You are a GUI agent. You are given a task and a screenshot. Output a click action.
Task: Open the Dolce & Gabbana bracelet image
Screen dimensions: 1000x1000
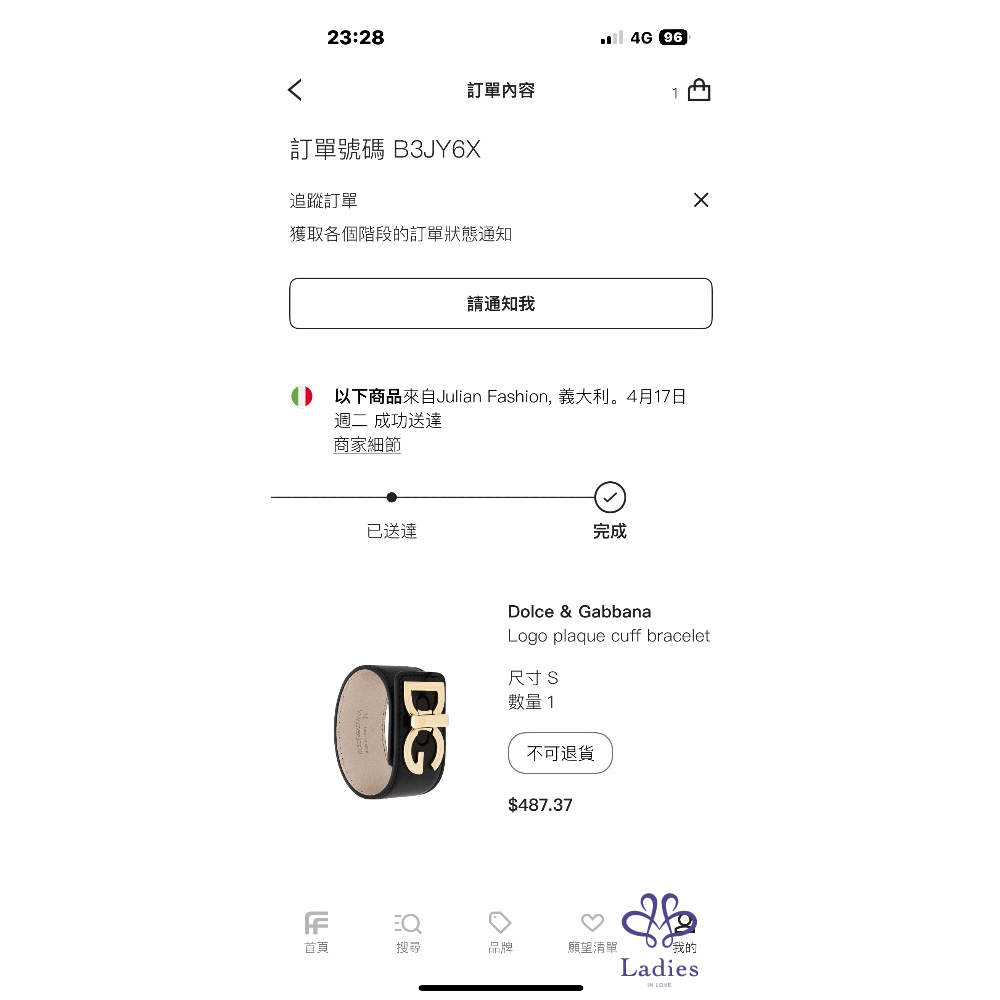tap(392, 730)
